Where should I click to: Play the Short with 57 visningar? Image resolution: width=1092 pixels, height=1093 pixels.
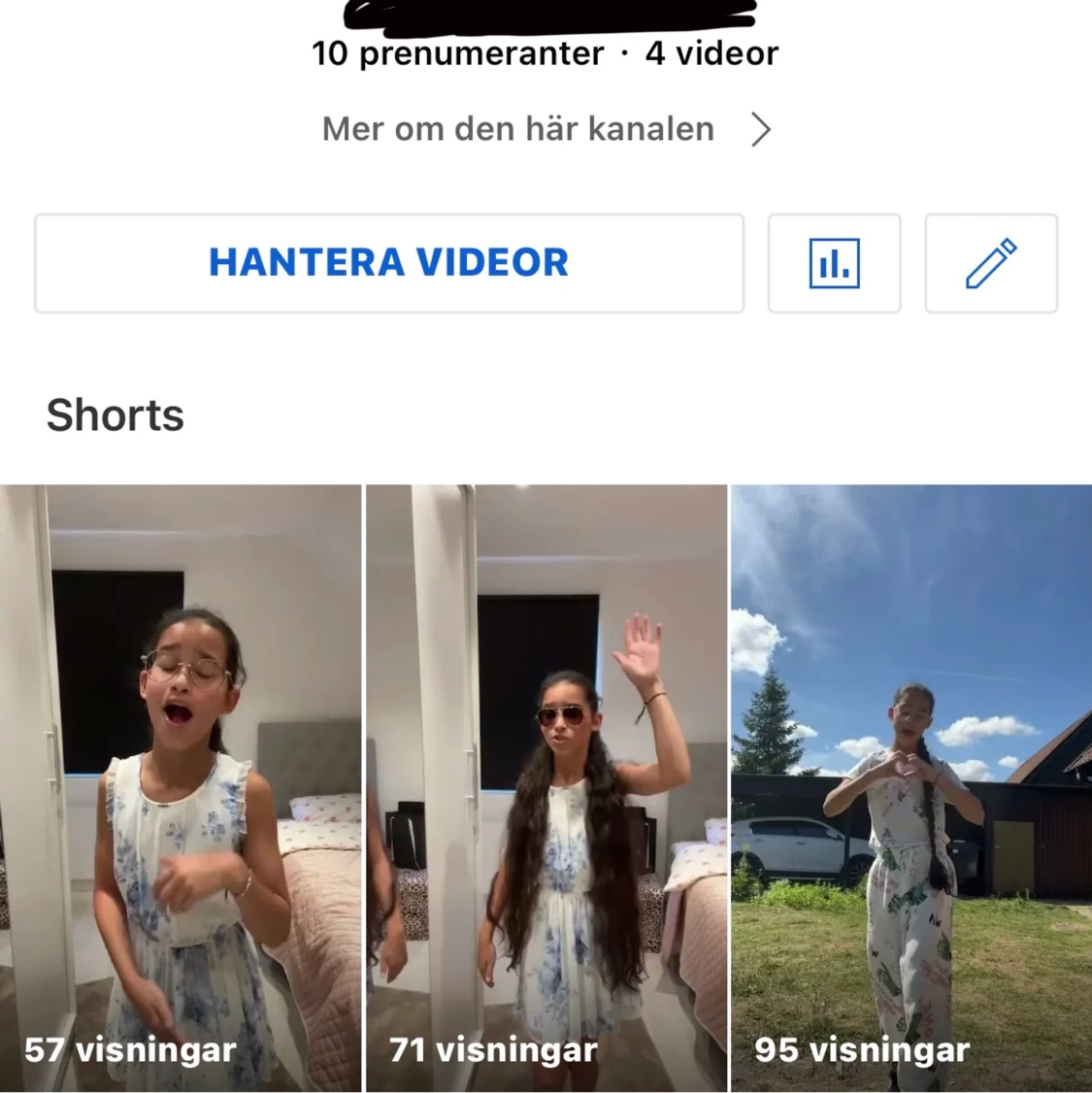pos(181,786)
